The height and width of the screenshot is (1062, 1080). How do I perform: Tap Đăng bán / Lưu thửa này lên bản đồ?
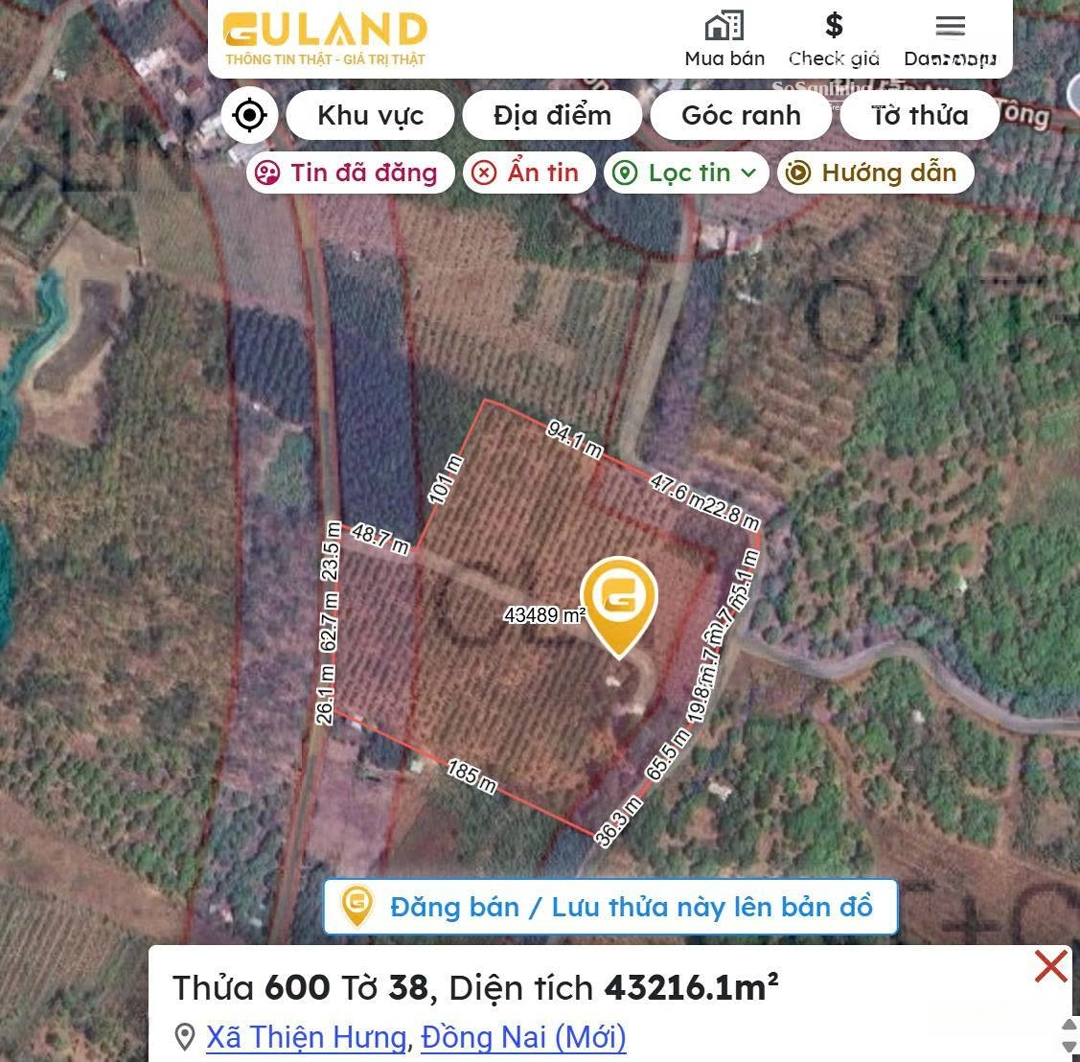pyautogui.click(x=611, y=907)
